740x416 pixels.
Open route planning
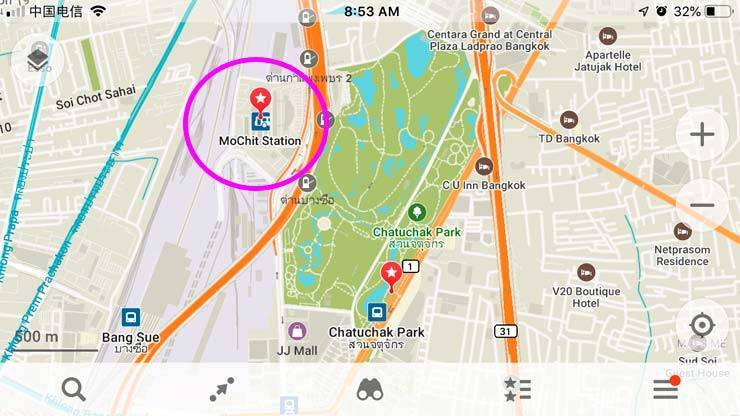click(x=221, y=390)
